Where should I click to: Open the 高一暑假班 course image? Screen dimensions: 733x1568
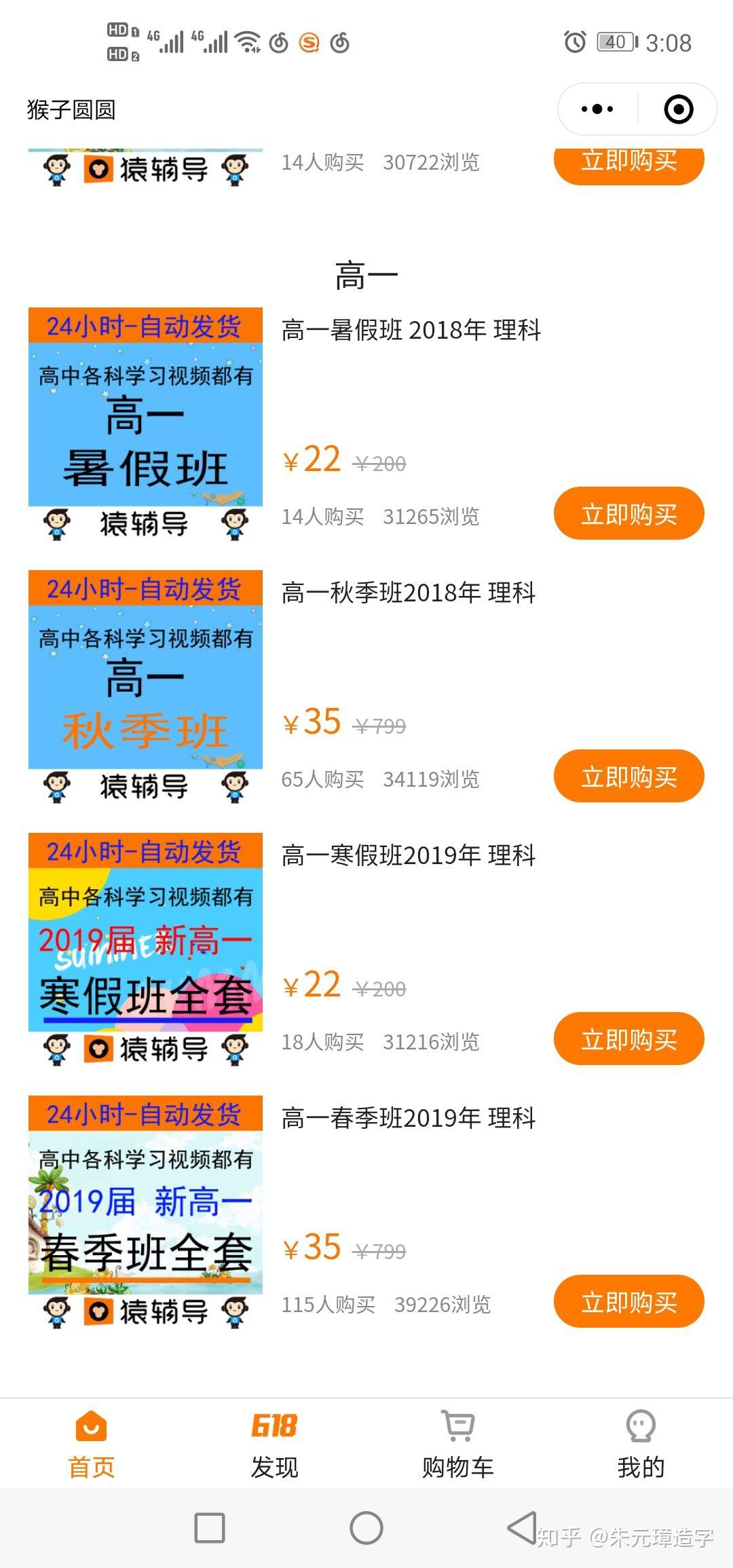145,426
